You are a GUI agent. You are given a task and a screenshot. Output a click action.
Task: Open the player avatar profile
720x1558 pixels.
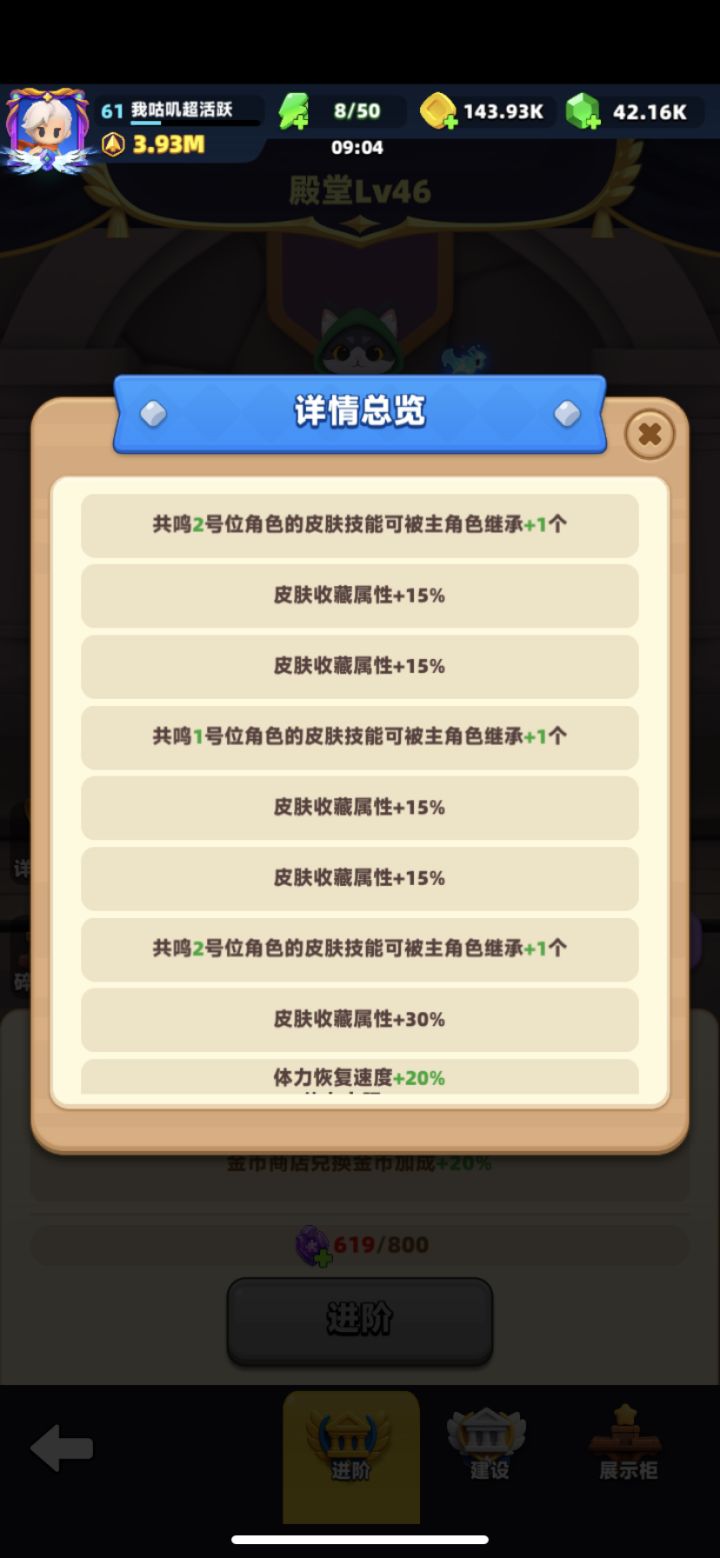coord(45,120)
